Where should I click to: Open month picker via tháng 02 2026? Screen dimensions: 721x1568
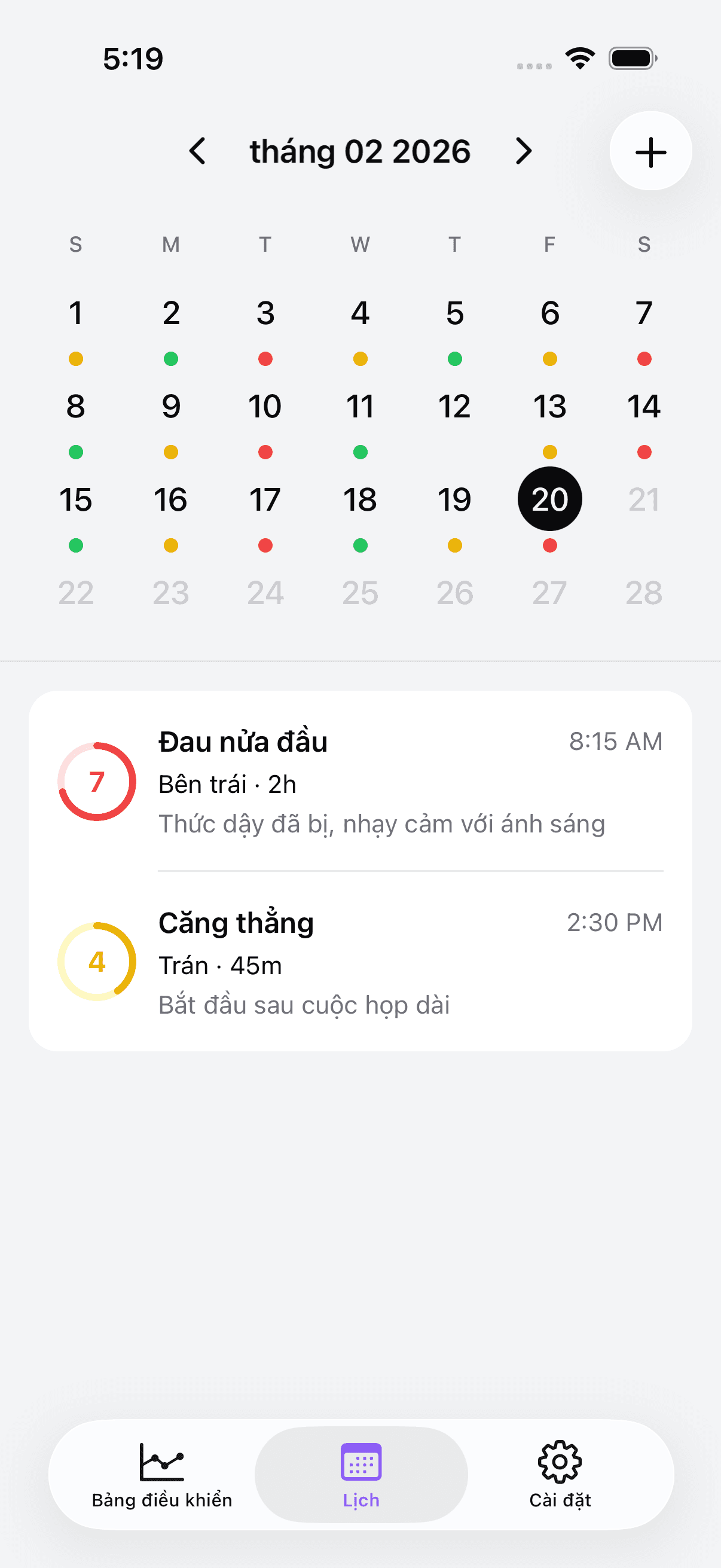[x=360, y=151]
